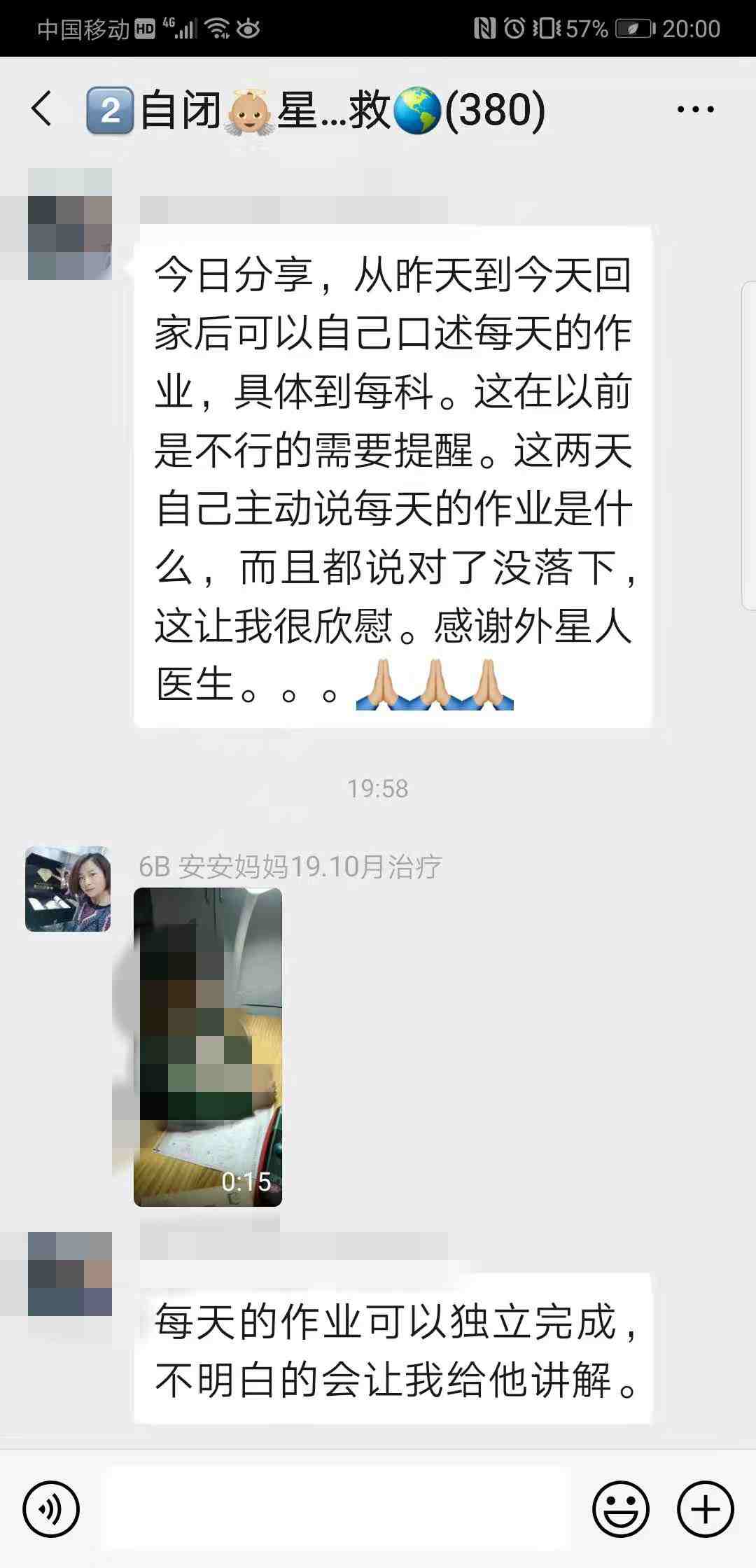756x1568 pixels.
Task: Switch to voice message input
Action: [51, 1509]
